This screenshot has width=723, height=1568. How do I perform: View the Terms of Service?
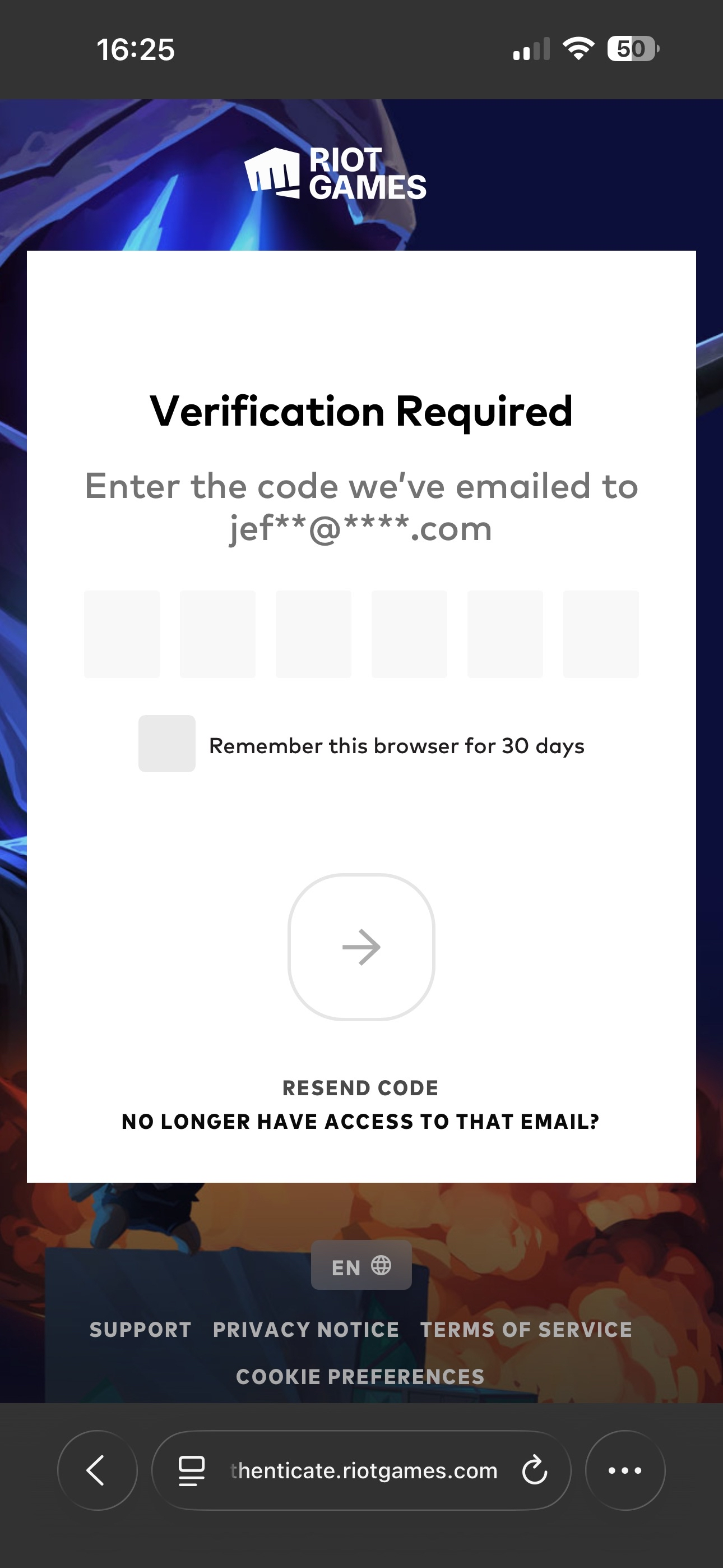click(526, 1330)
